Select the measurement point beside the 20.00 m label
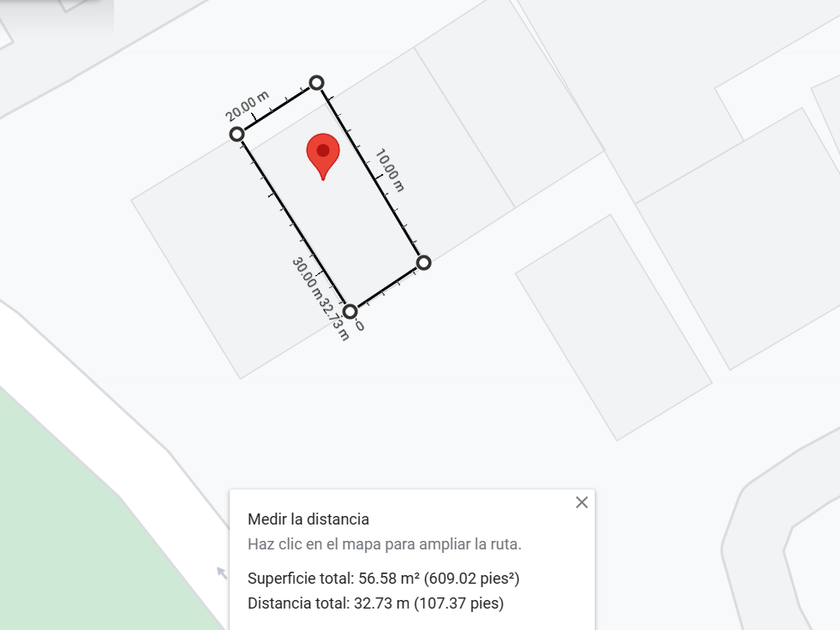This screenshot has width=840, height=630. [237, 134]
